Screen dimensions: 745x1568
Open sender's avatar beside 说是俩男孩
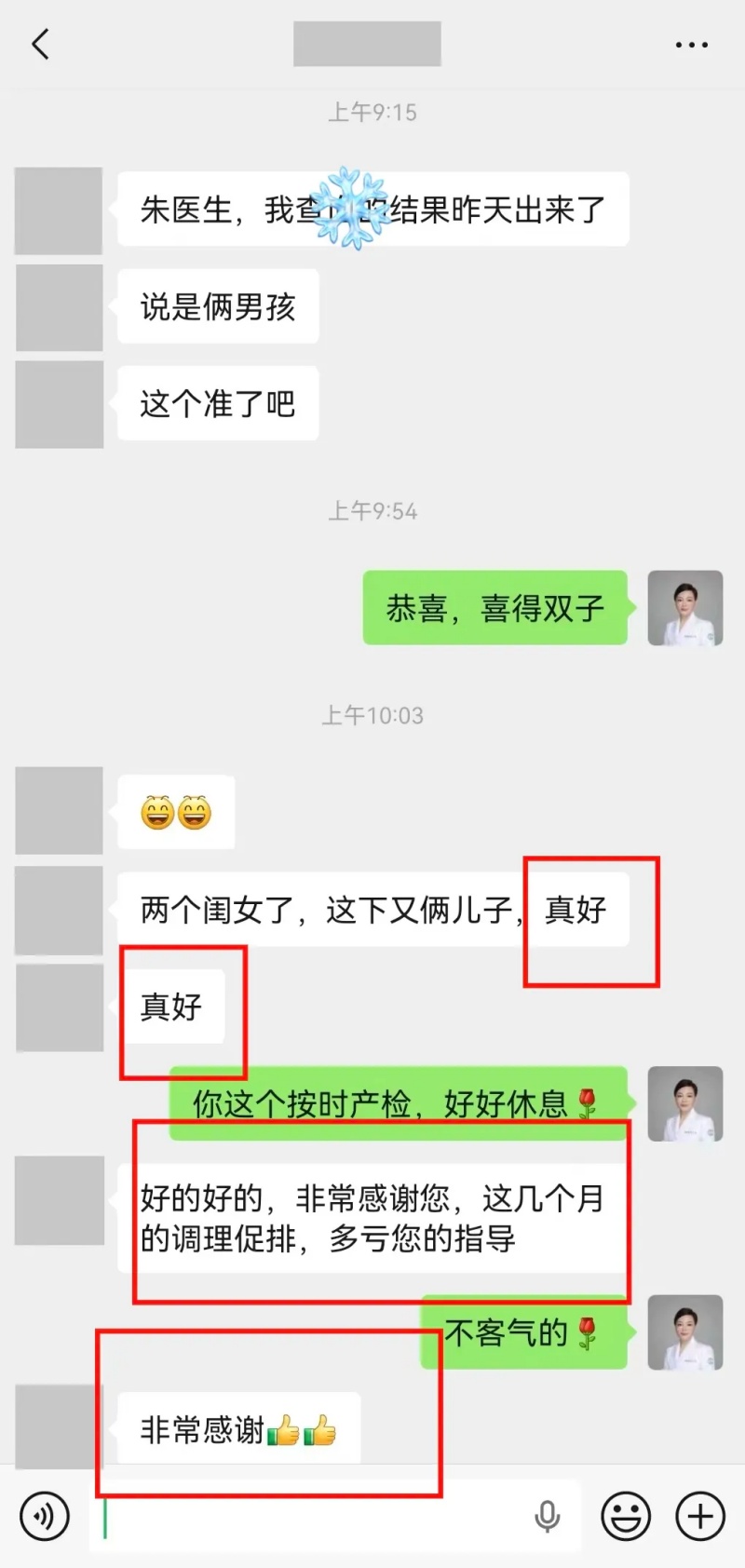[60, 307]
